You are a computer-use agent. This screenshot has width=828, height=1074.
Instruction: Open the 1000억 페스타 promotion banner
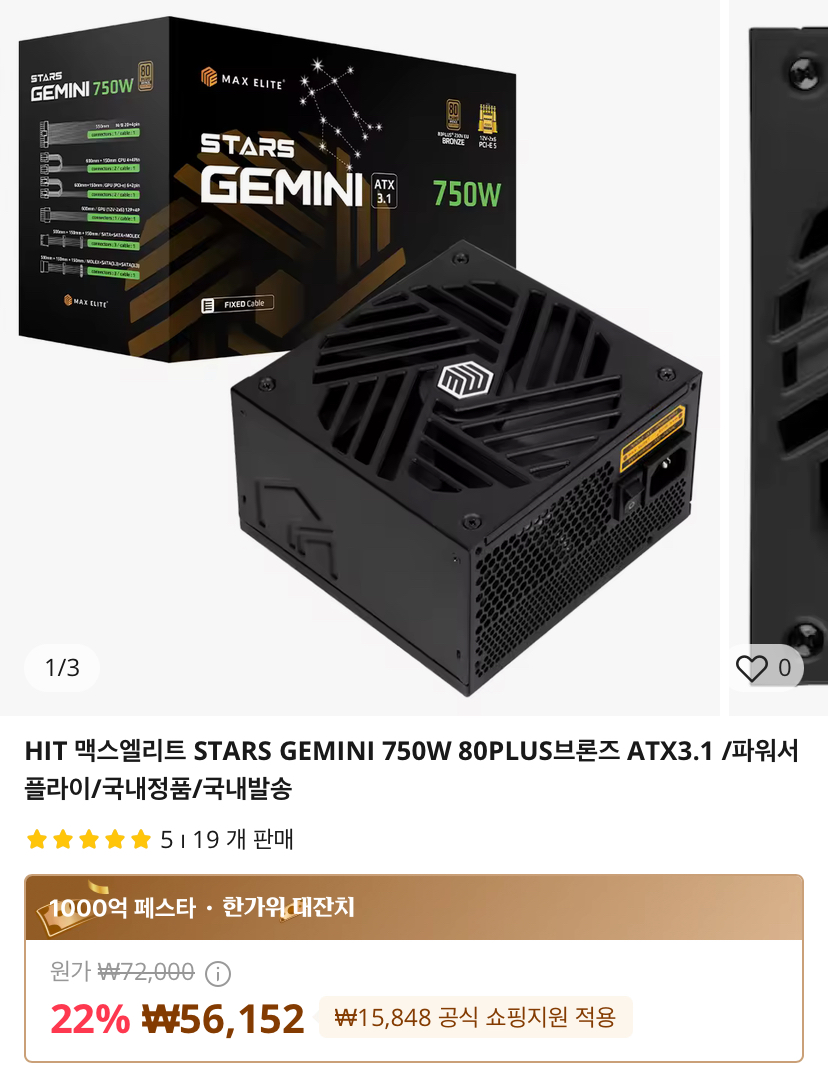413,908
